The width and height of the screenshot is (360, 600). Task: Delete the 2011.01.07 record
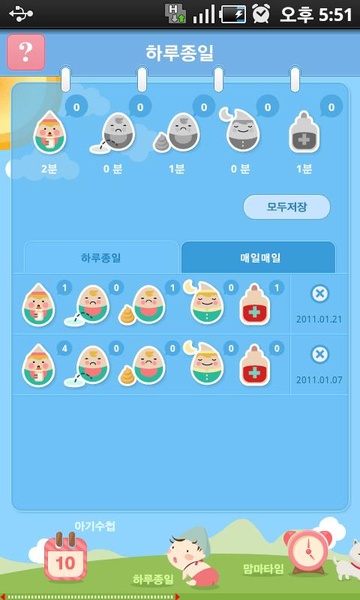pyautogui.click(x=320, y=355)
